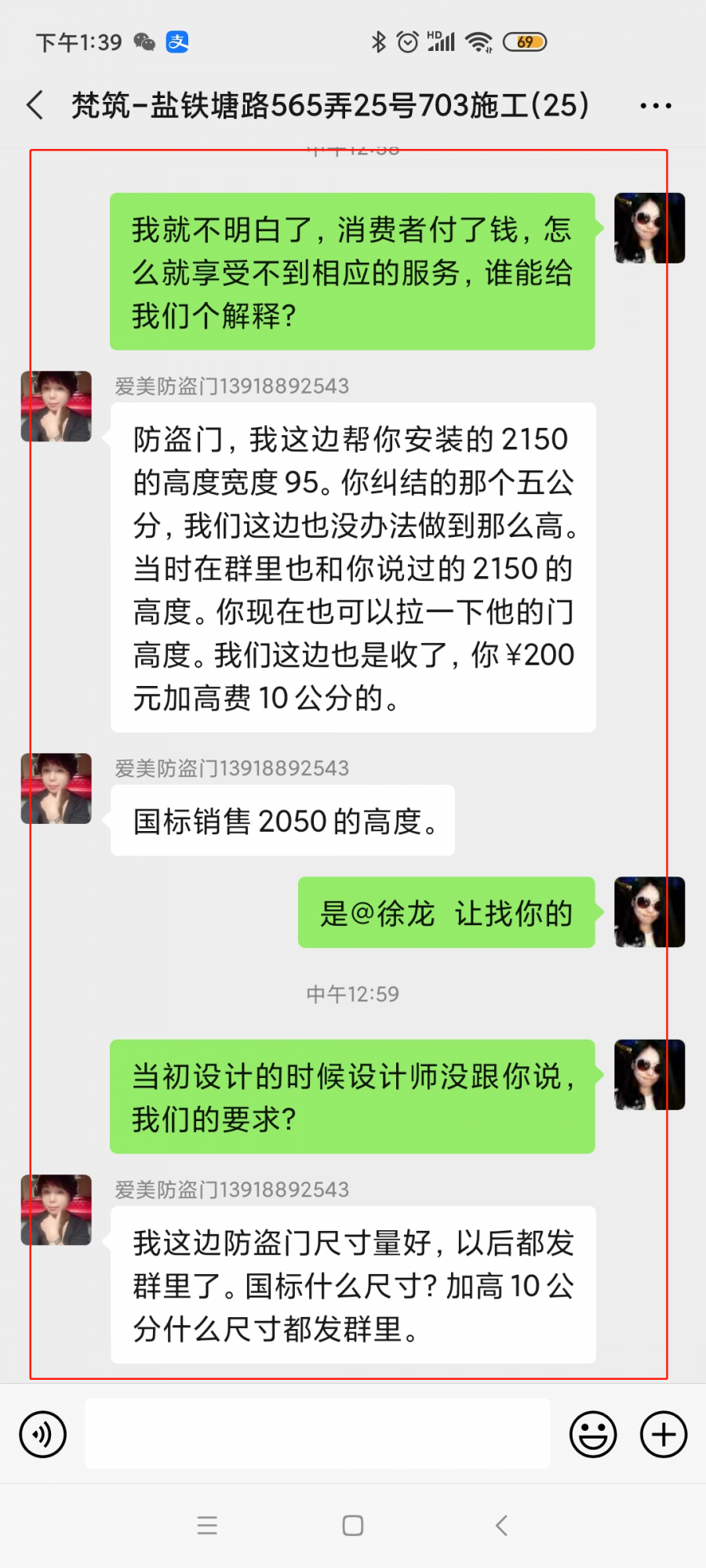The image size is (706, 1568).
Task: Tap system recent apps button
Action: (x=207, y=1525)
